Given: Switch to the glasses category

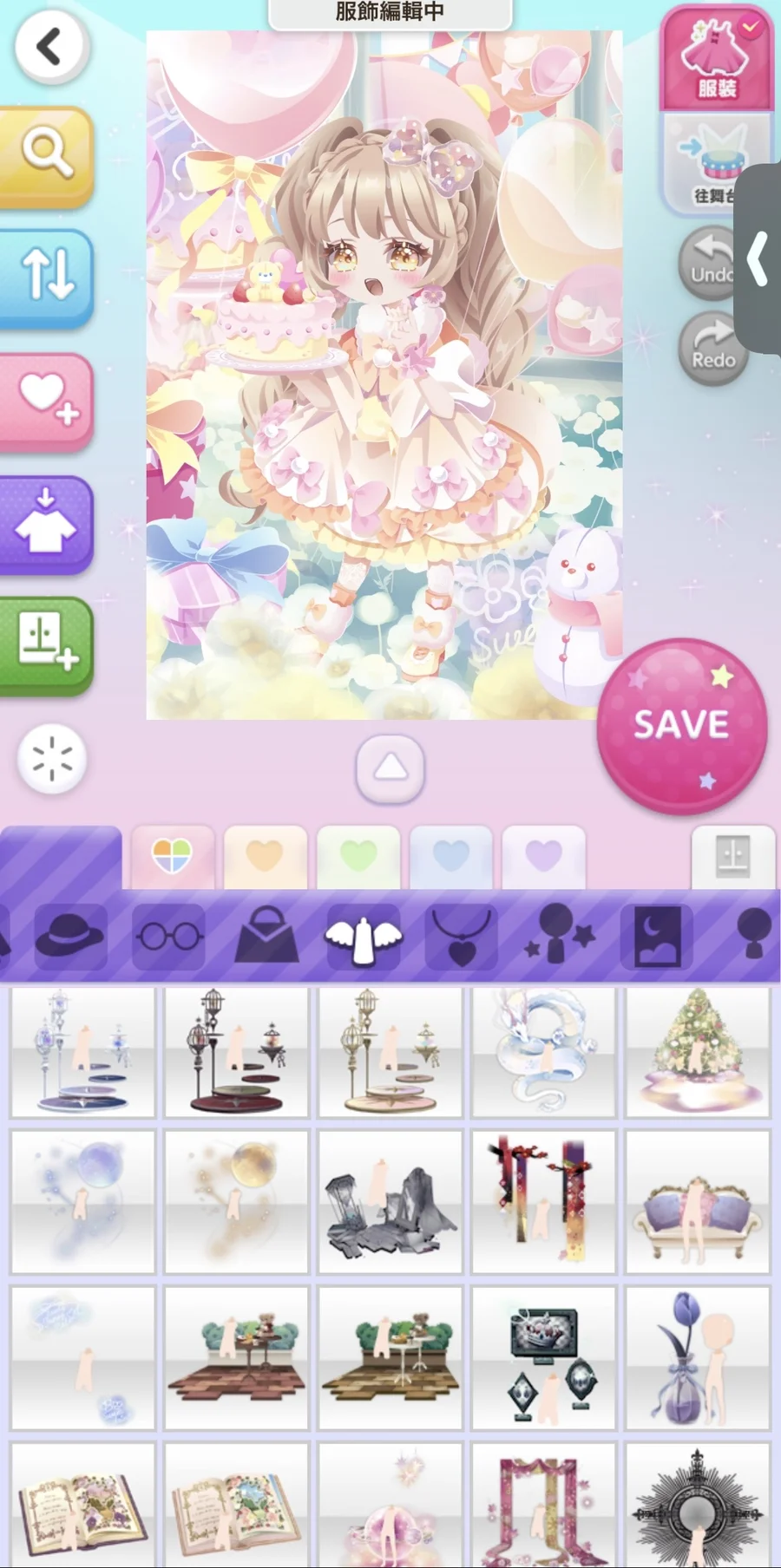Looking at the screenshot, I should point(168,937).
